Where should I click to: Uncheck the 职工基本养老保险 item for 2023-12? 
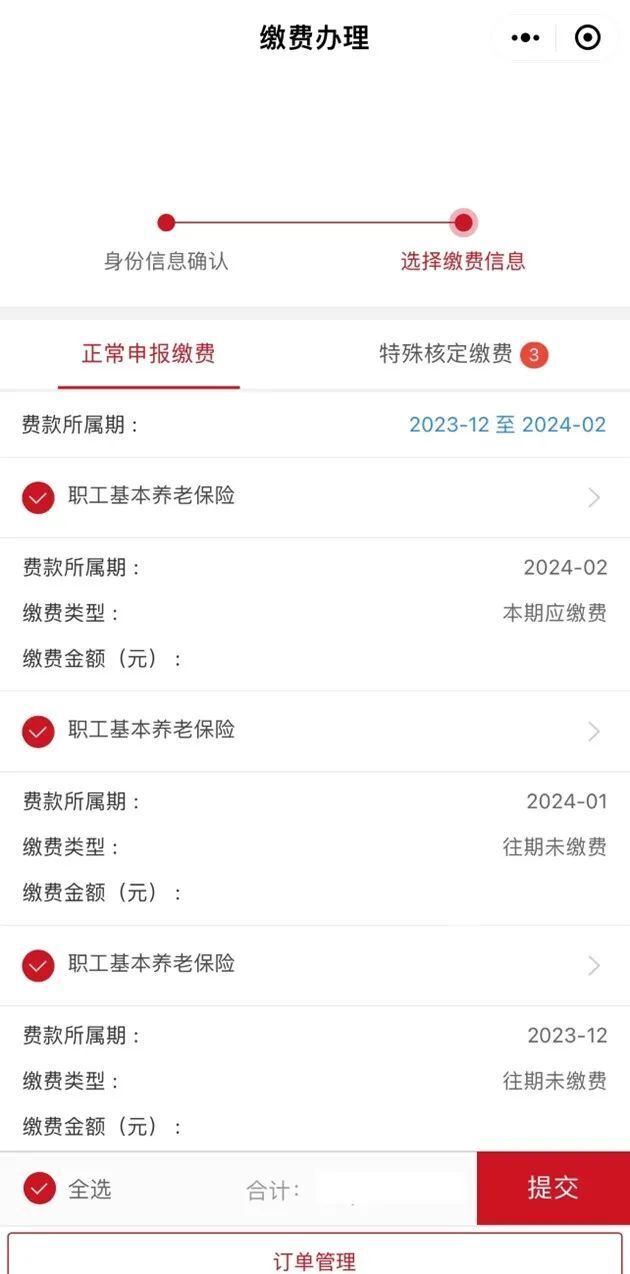point(38,965)
